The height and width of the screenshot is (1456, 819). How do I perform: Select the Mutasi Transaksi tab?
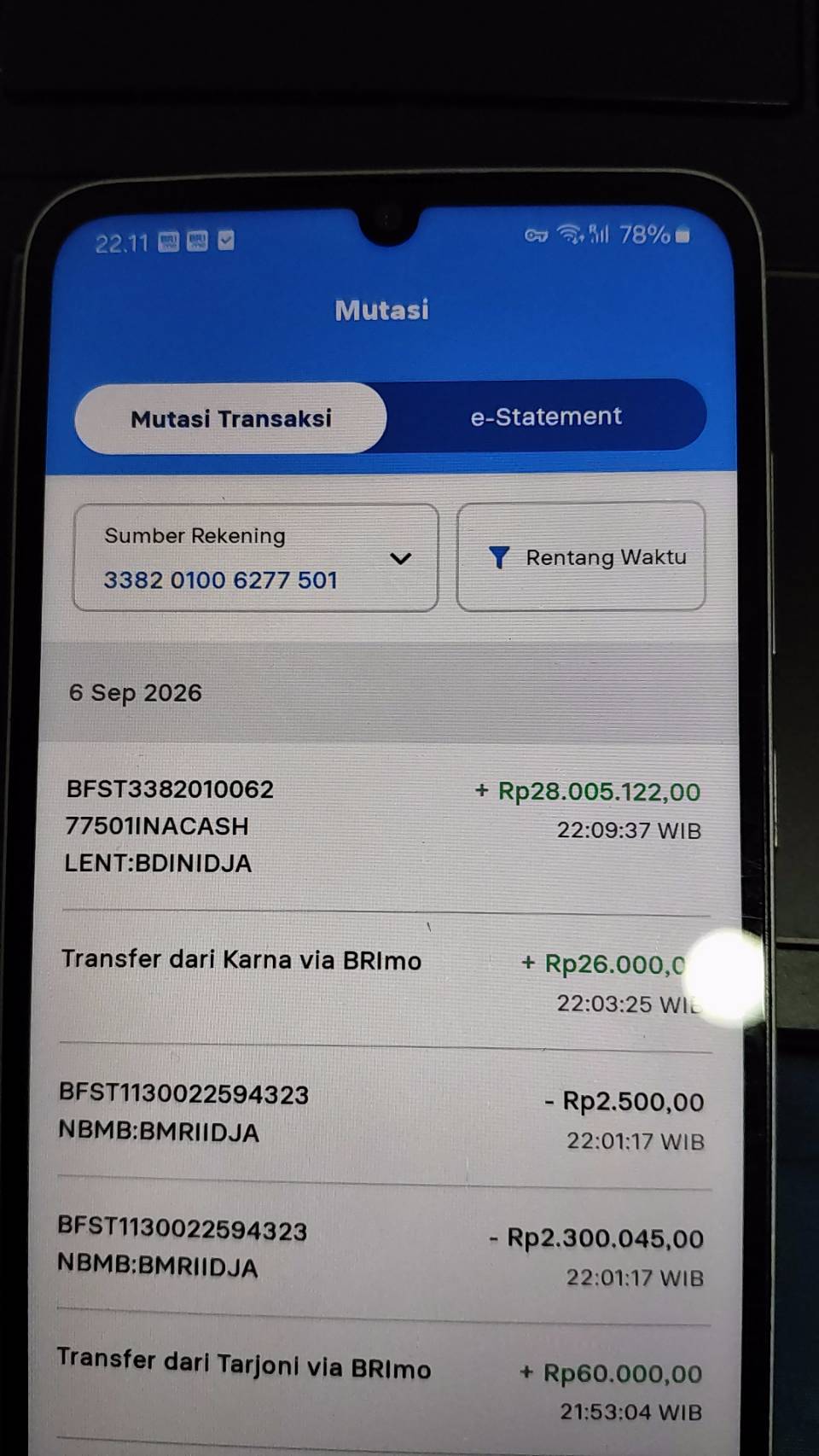[231, 418]
